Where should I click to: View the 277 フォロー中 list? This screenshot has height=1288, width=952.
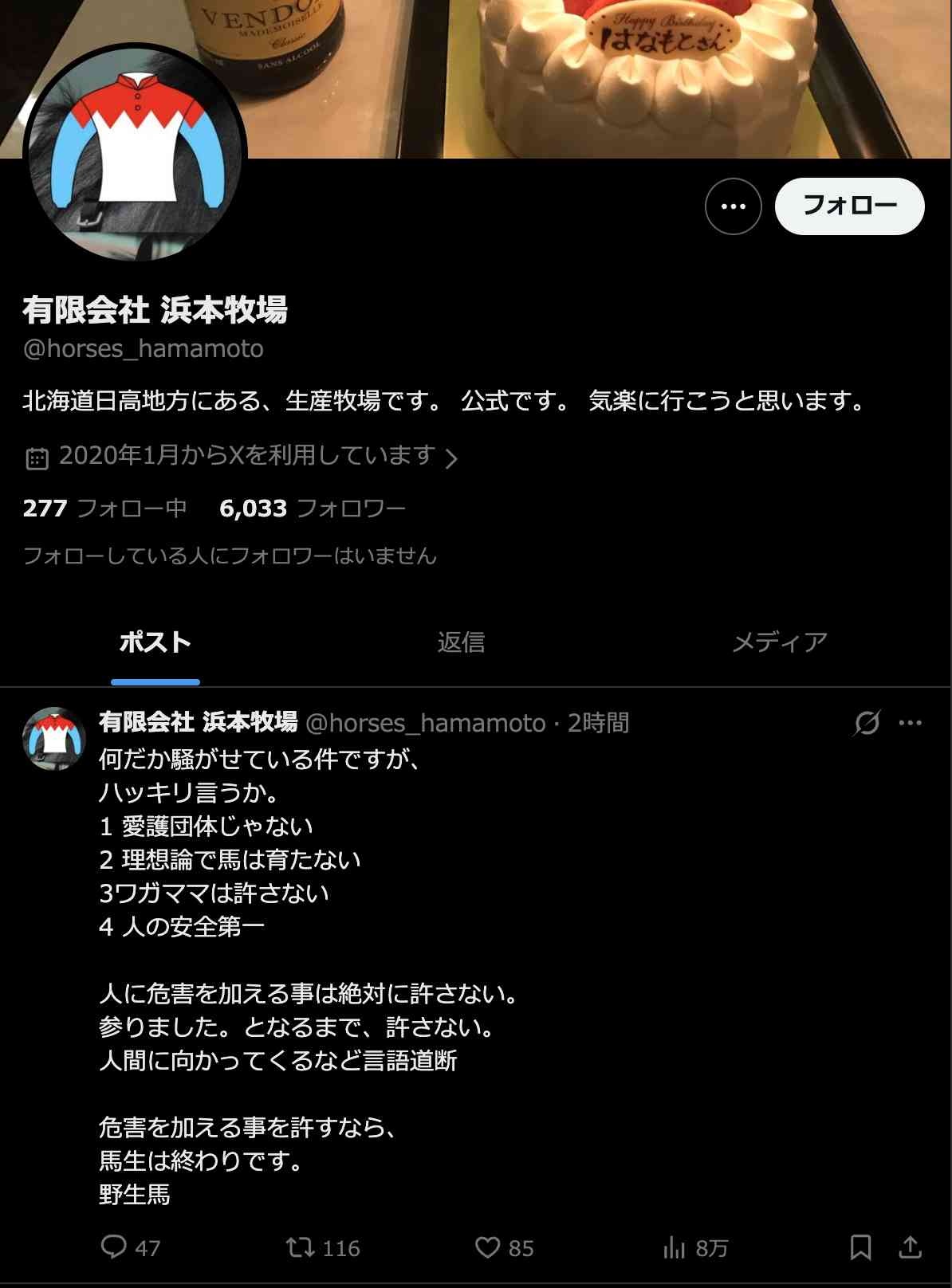point(104,508)
